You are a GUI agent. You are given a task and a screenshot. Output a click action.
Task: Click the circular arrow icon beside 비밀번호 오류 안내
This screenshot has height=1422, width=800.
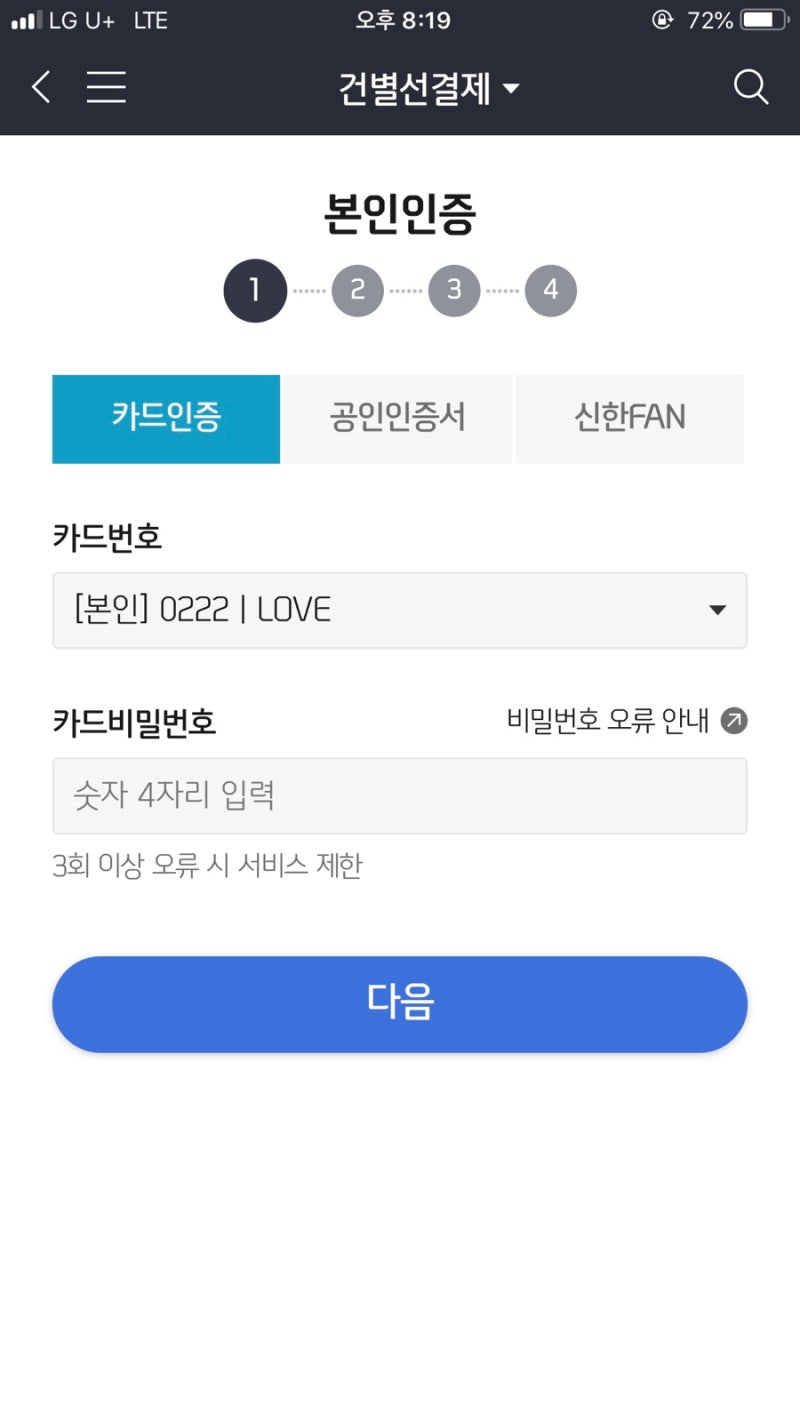click(735, 719)
